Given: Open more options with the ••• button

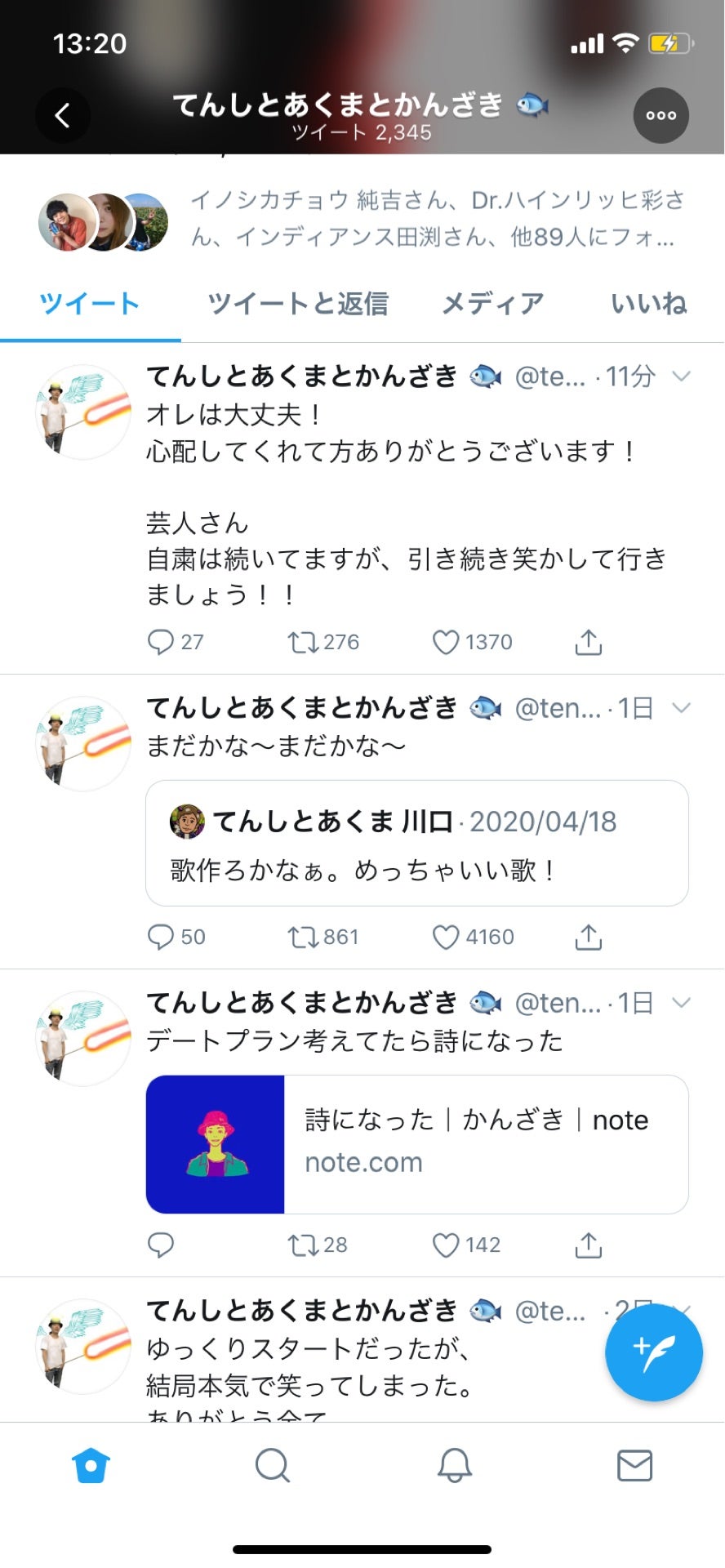Looking at the screenshot, I should (661, 114).
